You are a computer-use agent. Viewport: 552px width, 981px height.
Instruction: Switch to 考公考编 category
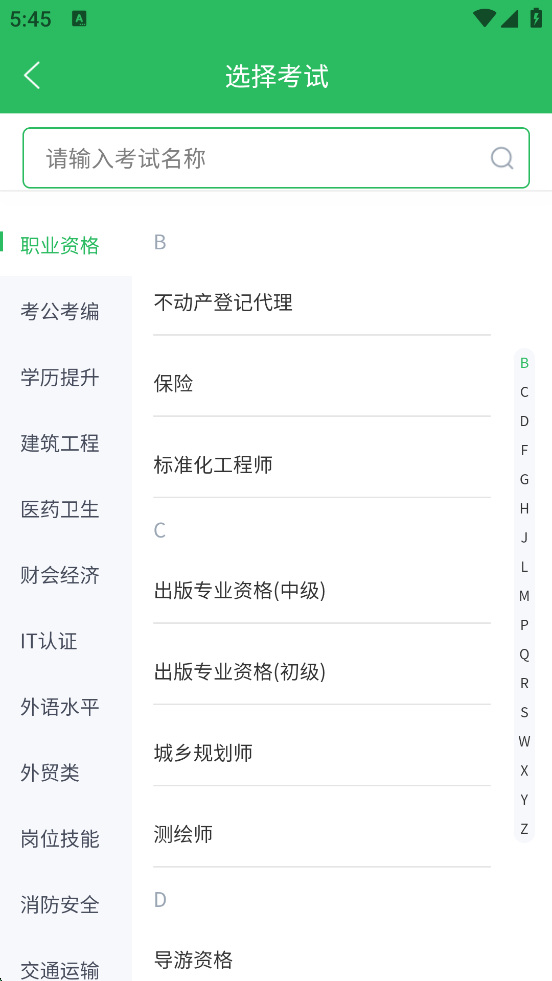coord(60,312)
